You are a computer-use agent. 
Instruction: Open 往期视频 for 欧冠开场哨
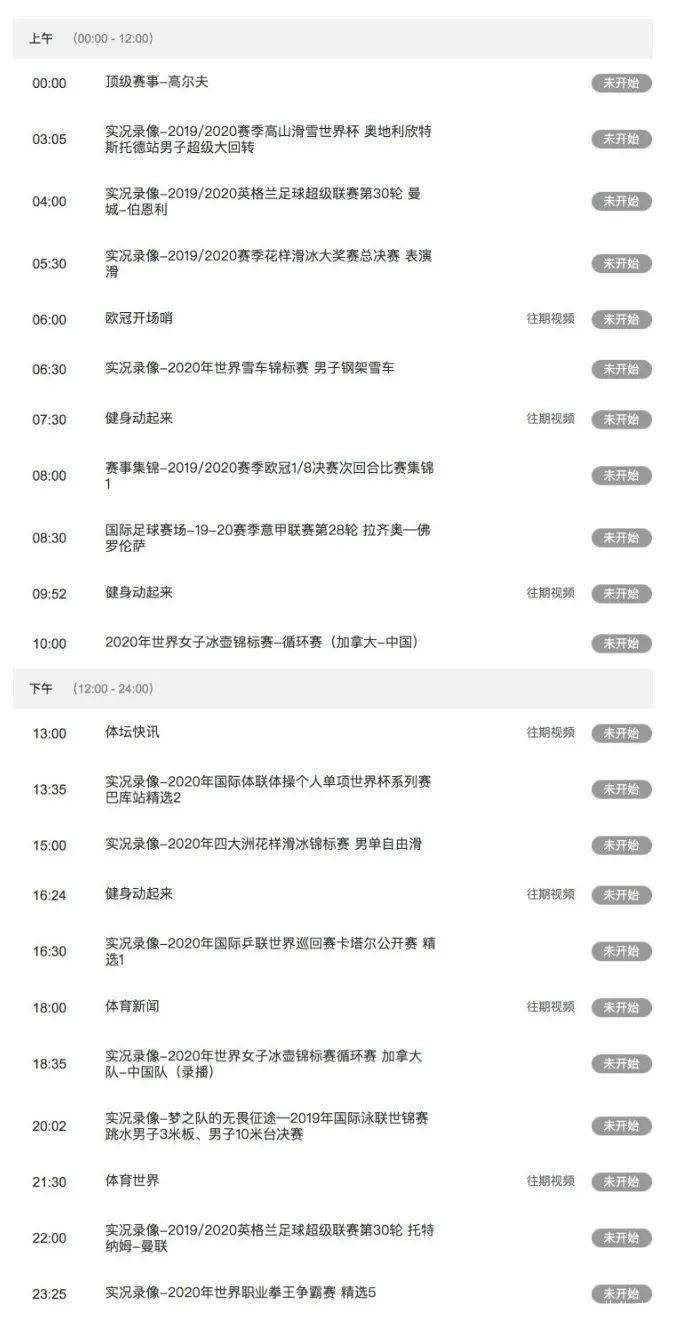[x=550, y=319]
